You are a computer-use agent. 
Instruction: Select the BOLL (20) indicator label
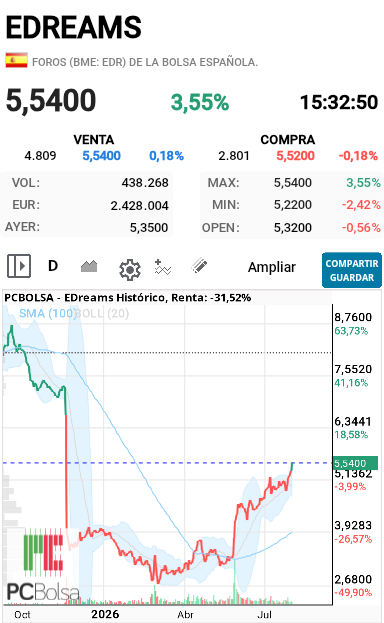102,313
